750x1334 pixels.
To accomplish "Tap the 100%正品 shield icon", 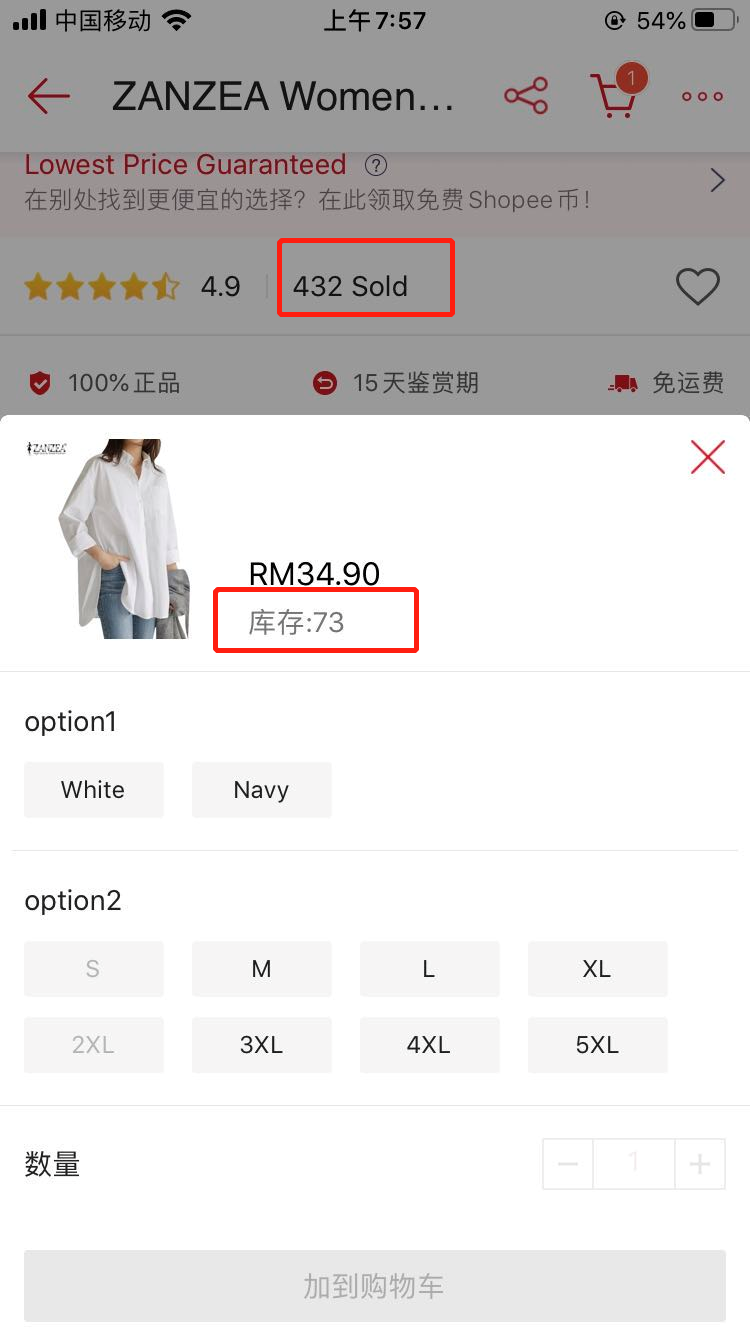I will (39, 383).
